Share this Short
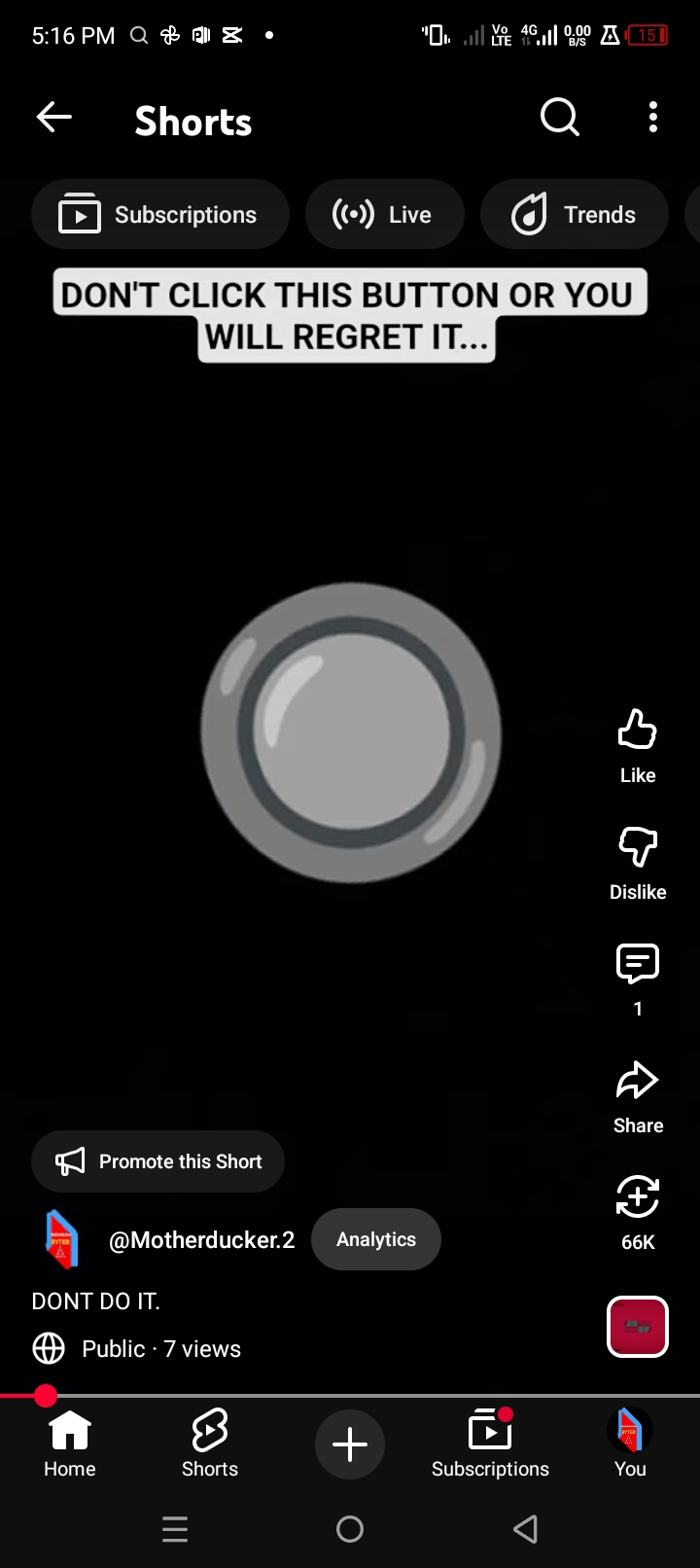The height and width of the screenshot is (1568, 700). pos(638,1094)
